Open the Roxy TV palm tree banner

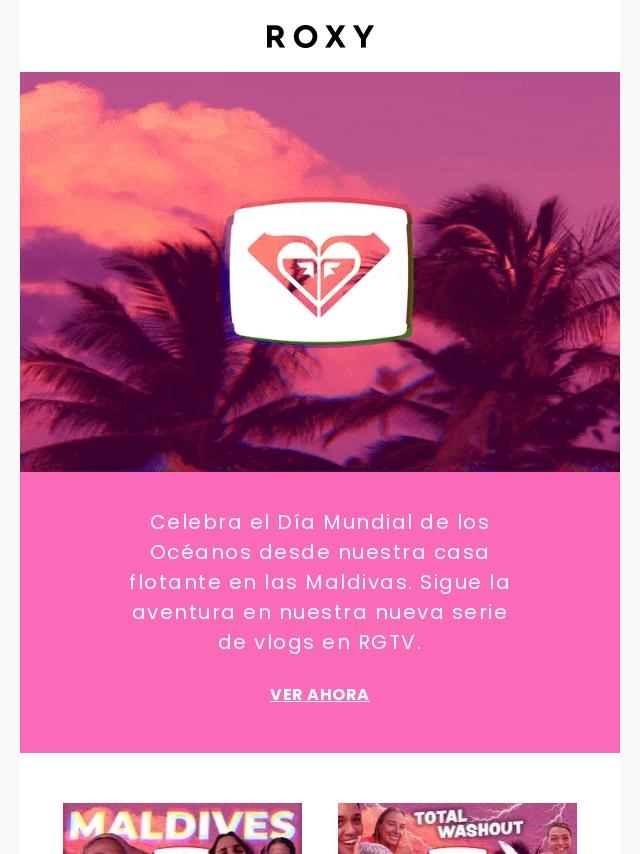[x=320, y=272]
